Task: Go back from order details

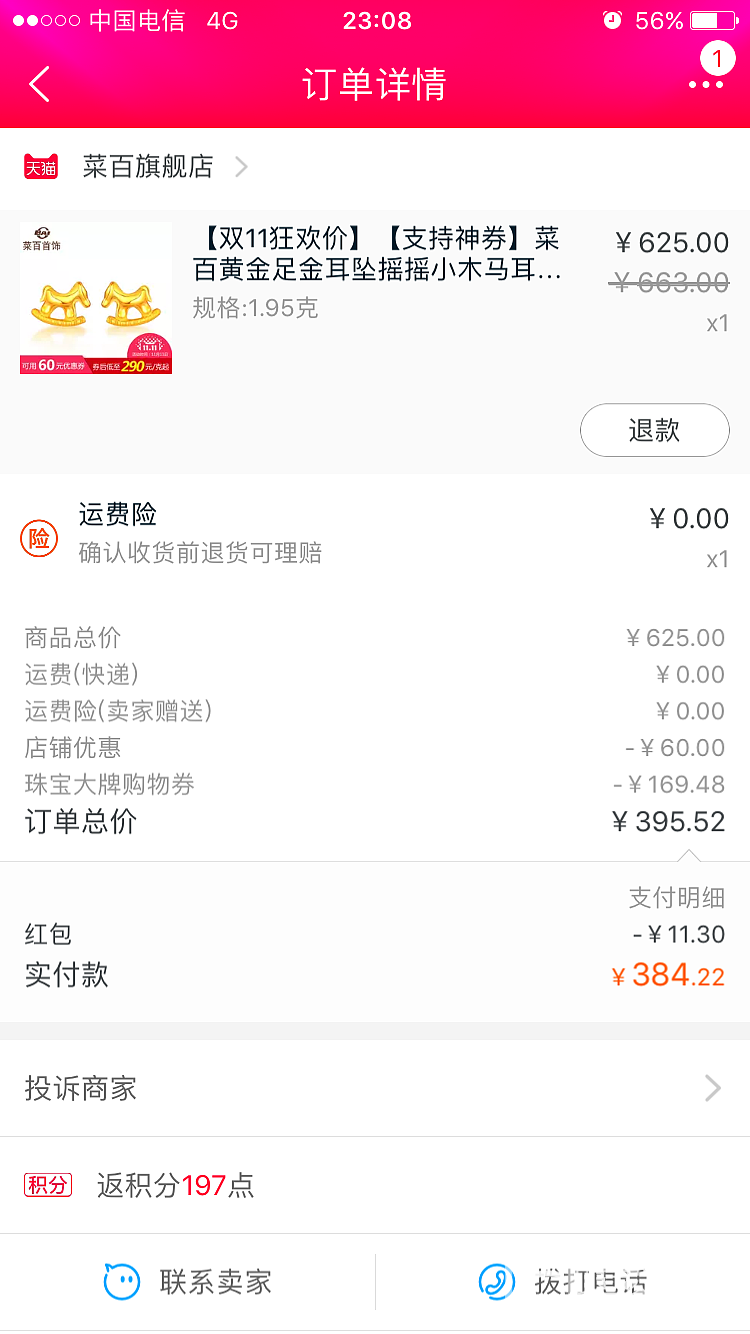Action: click(40, 85)
